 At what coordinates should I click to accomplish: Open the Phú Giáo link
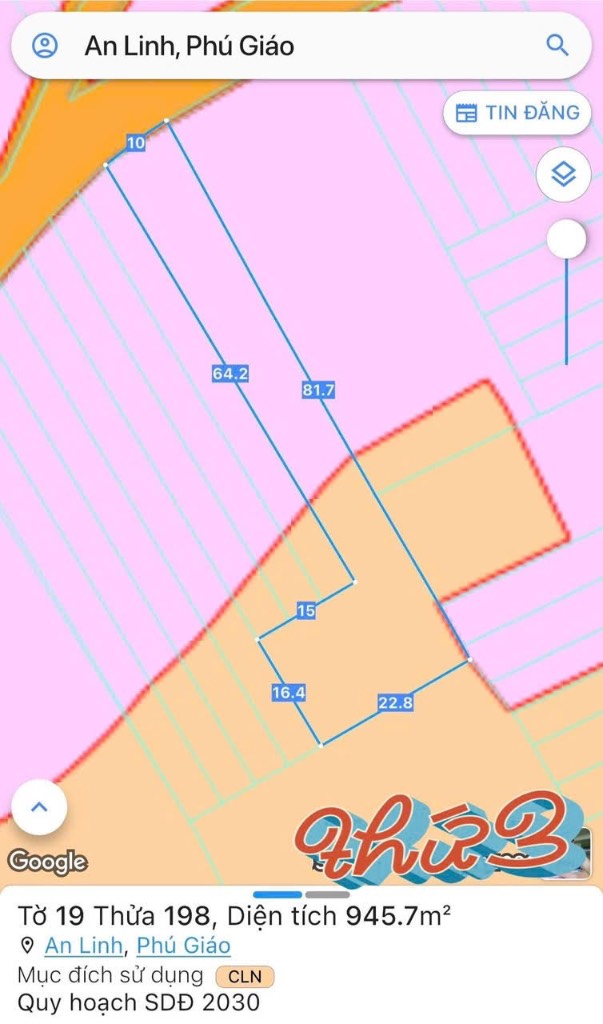click(183, 945)
